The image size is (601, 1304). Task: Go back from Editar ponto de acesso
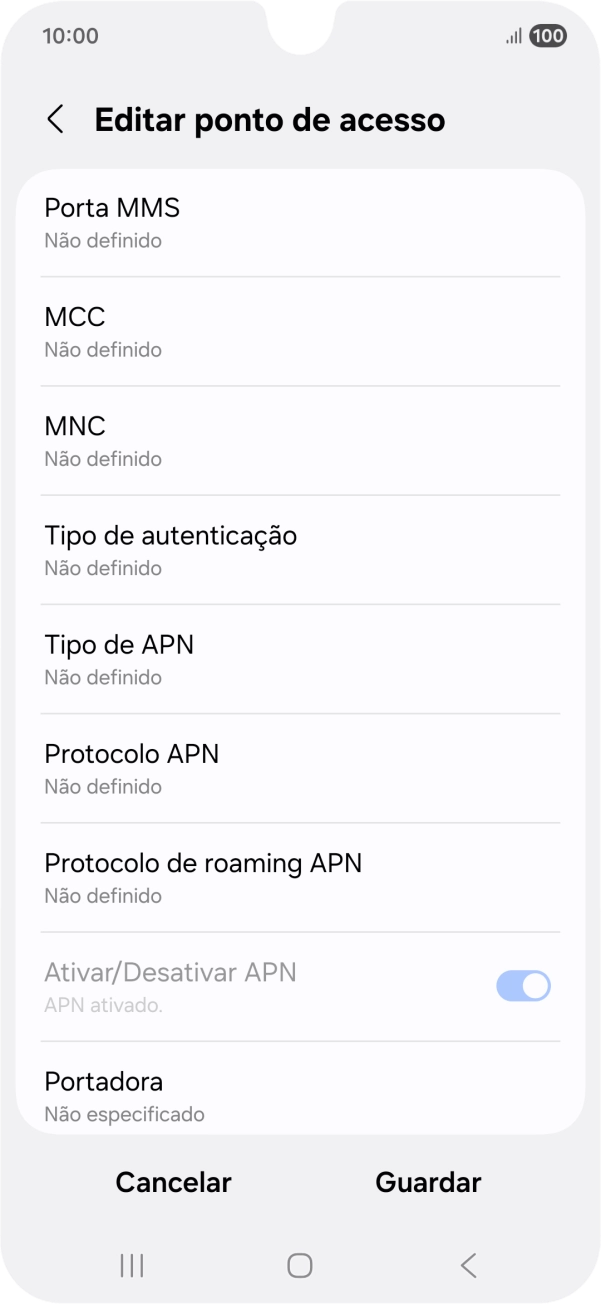coord(56,120)
